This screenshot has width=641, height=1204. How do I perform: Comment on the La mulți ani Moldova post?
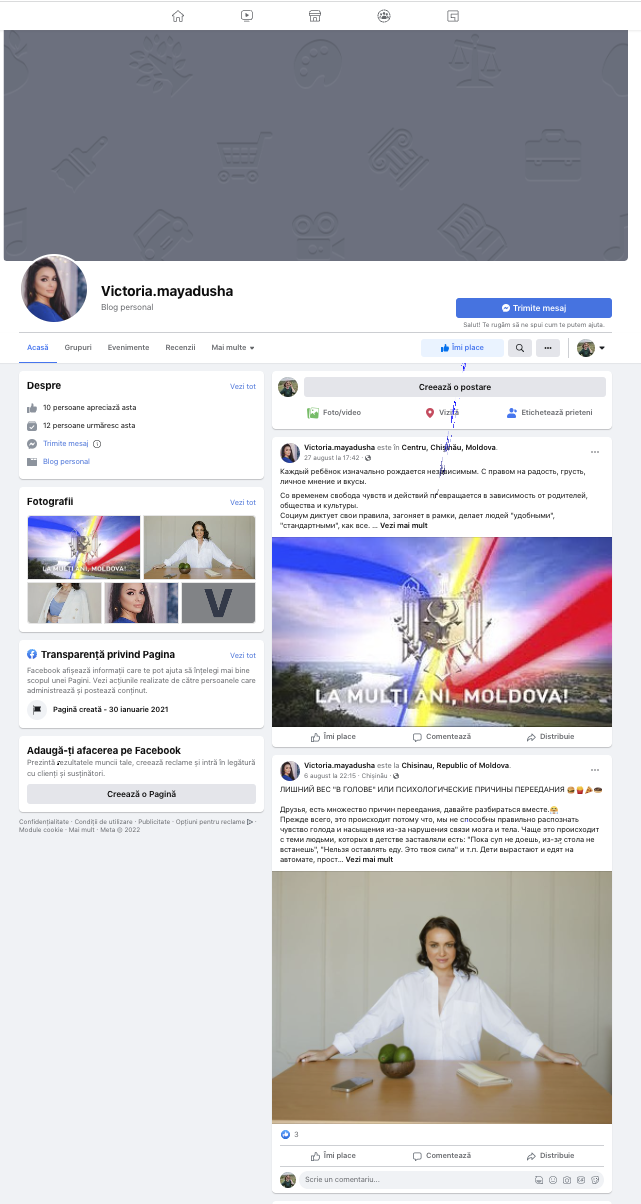441,736
